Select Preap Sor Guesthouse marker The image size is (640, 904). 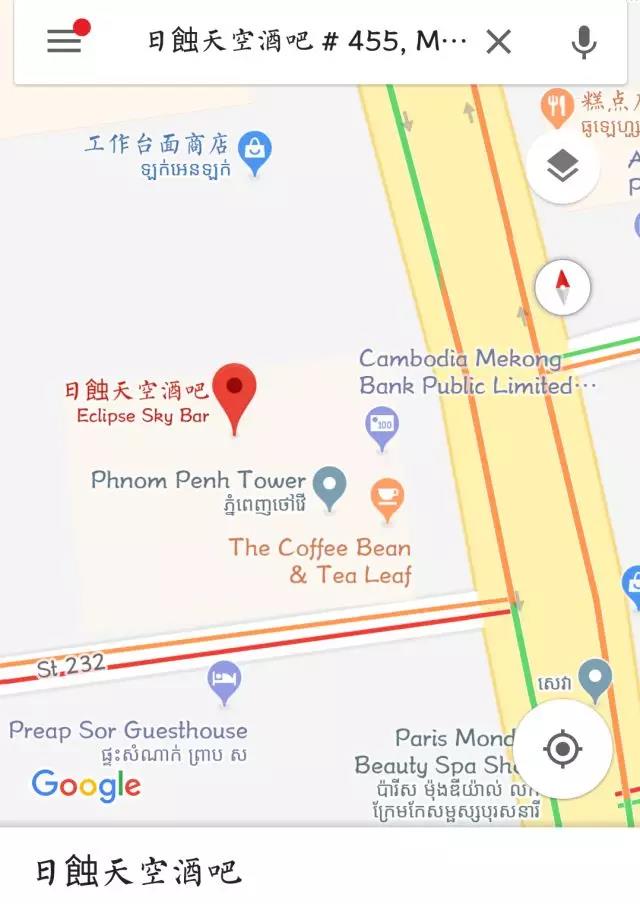click(x=224, y=681)
